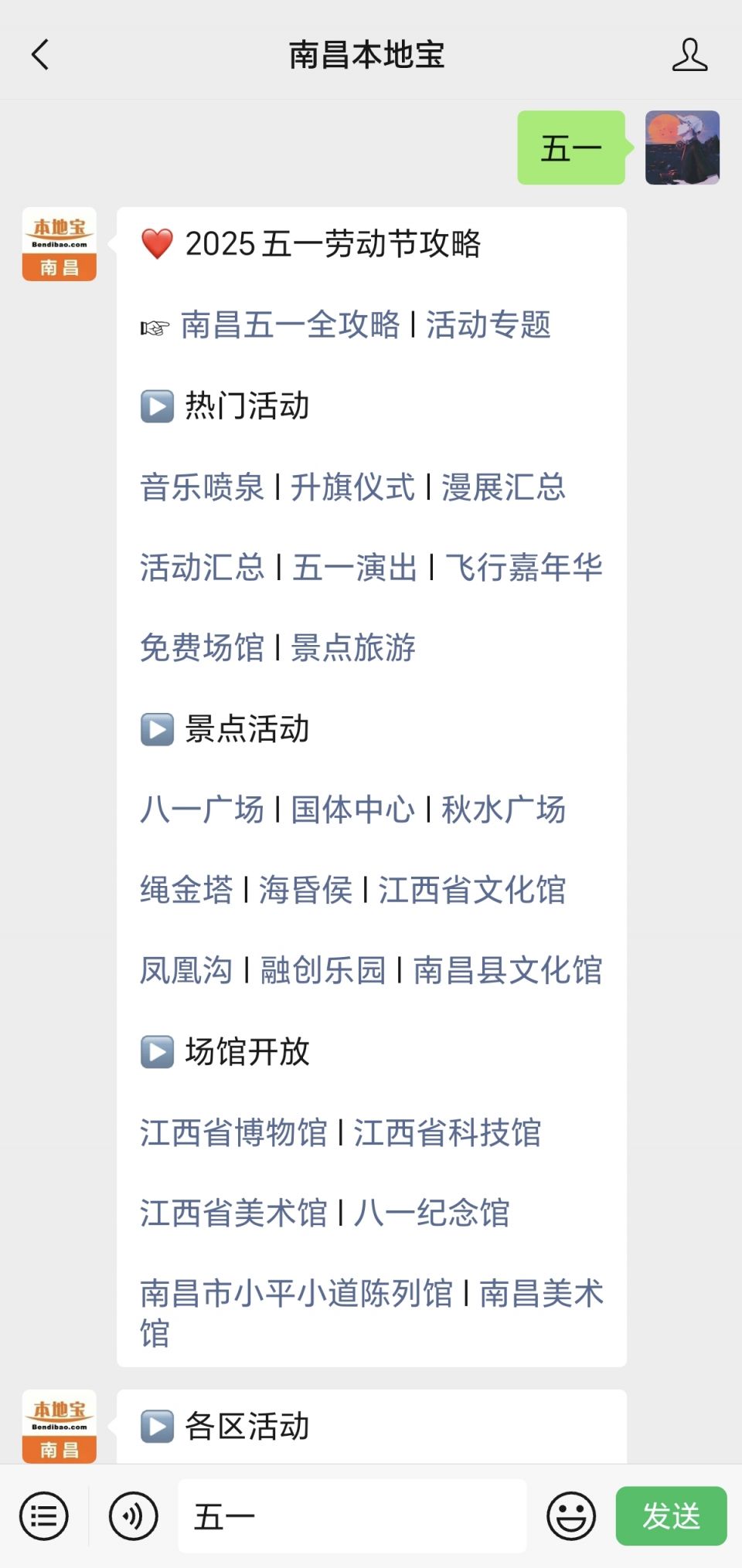Tap the sent 五一 message bubble

pyautogui.click(x=570, y=147)
